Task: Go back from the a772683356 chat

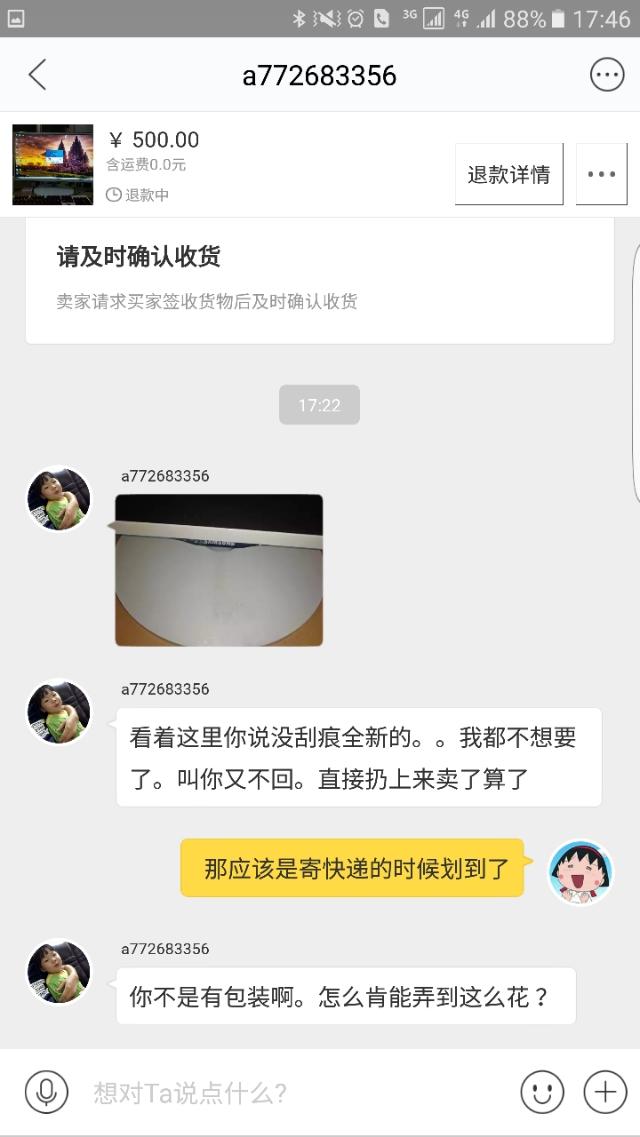Action: 37,75
